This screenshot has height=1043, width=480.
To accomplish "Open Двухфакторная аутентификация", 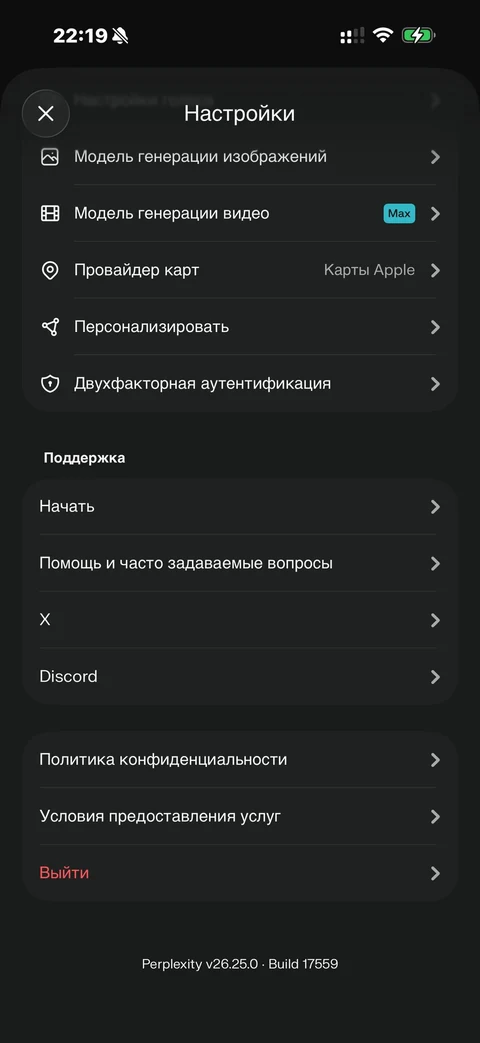I will [240, 384].
